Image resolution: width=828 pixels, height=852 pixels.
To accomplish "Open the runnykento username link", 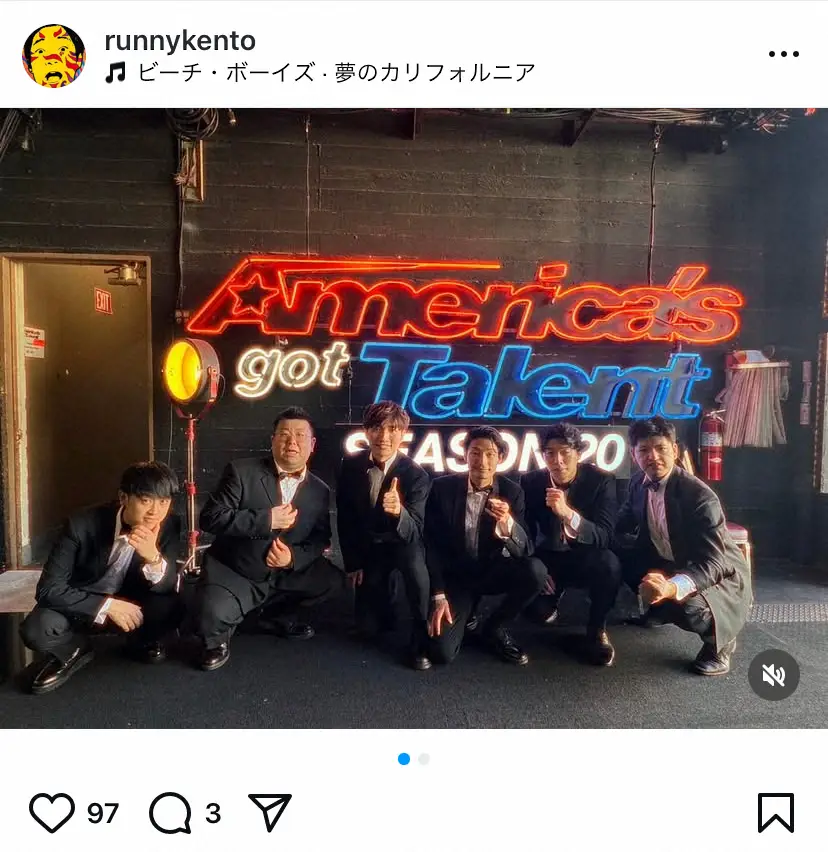I will coord(180,41).
